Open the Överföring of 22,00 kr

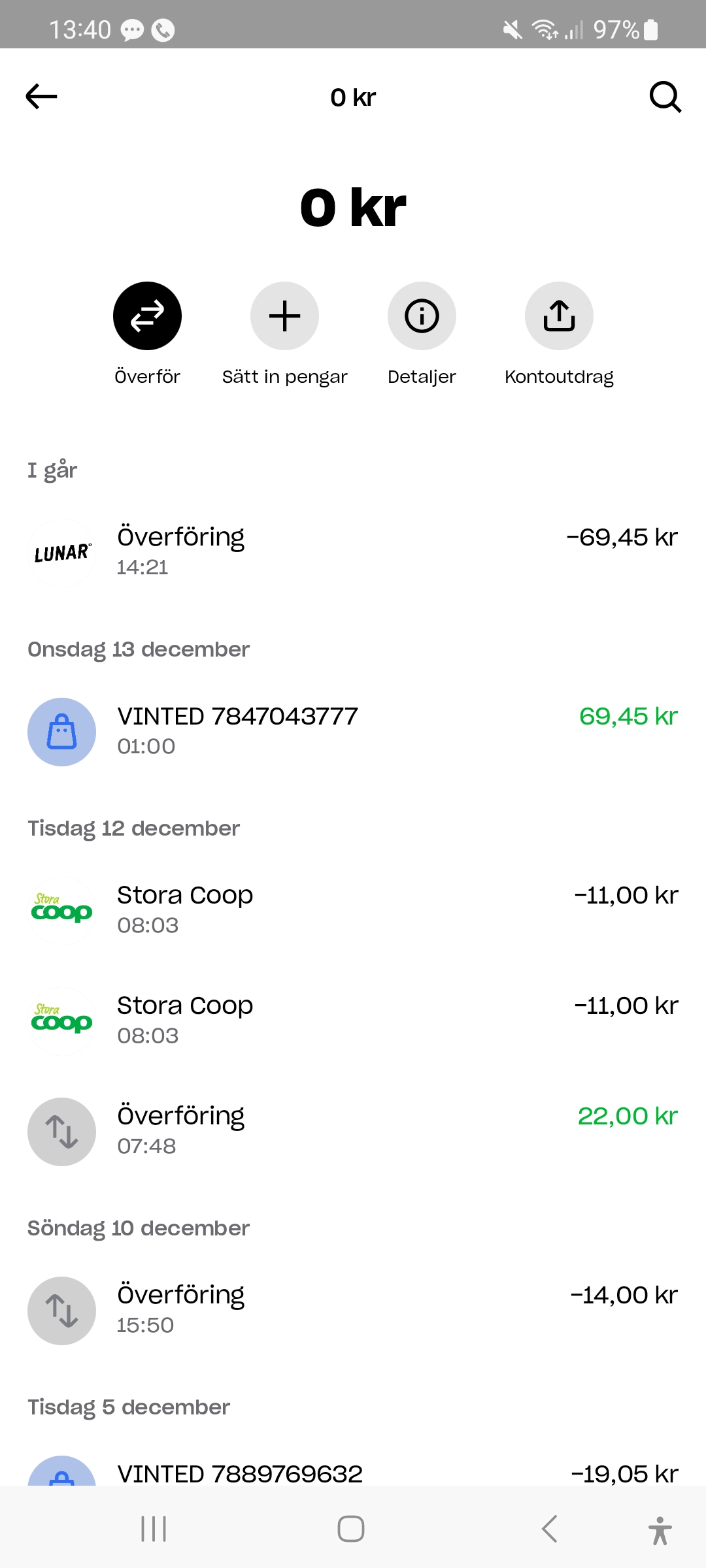(x=353, y=1131)
